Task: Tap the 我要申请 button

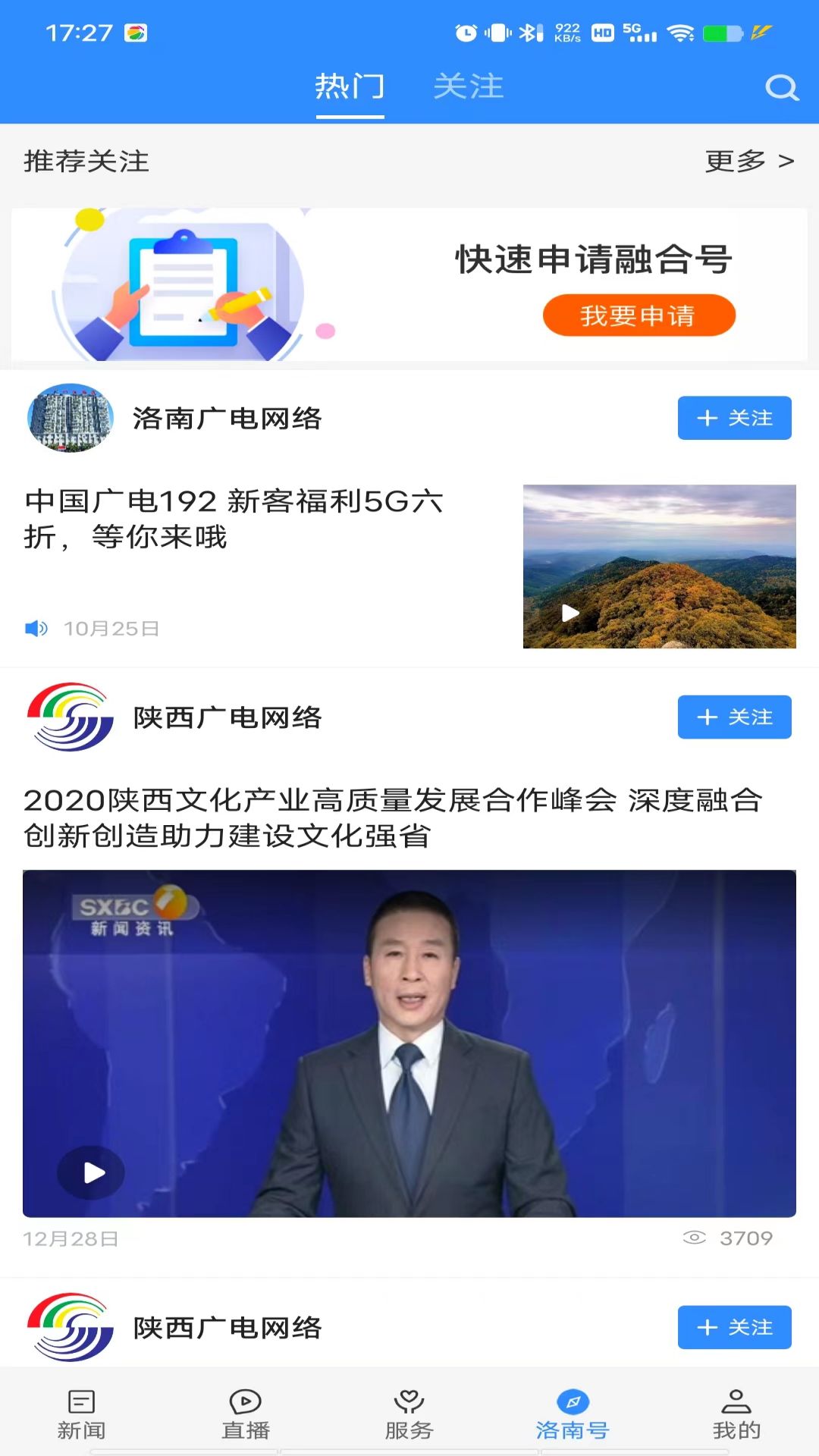Action: [x=639, y=315]
